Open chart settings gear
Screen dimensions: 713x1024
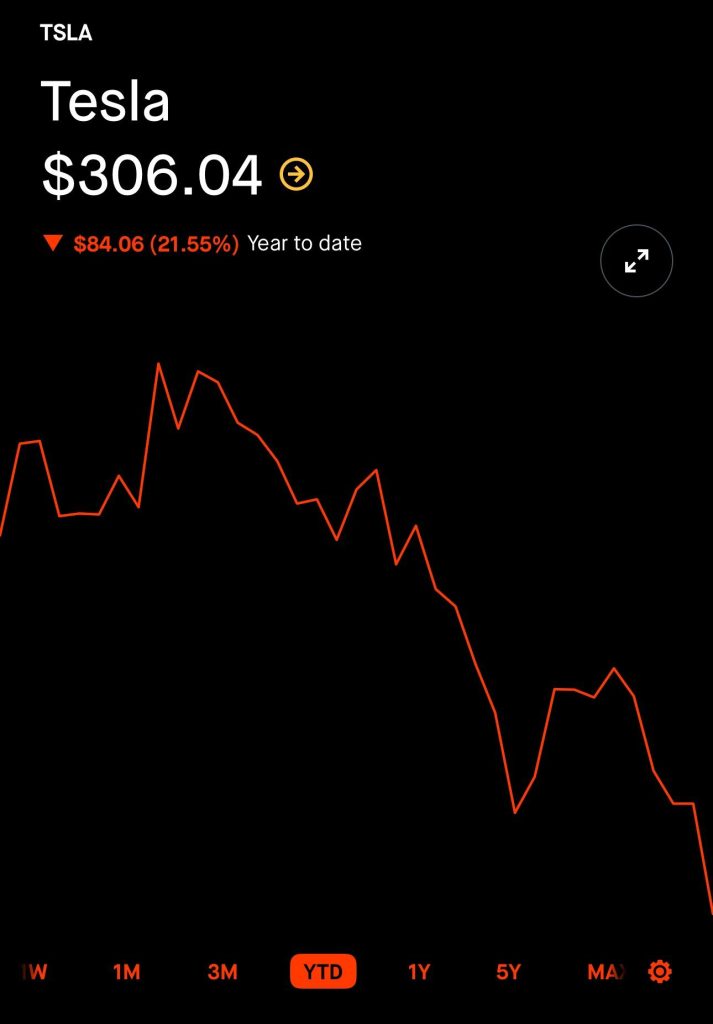[660, 971]
